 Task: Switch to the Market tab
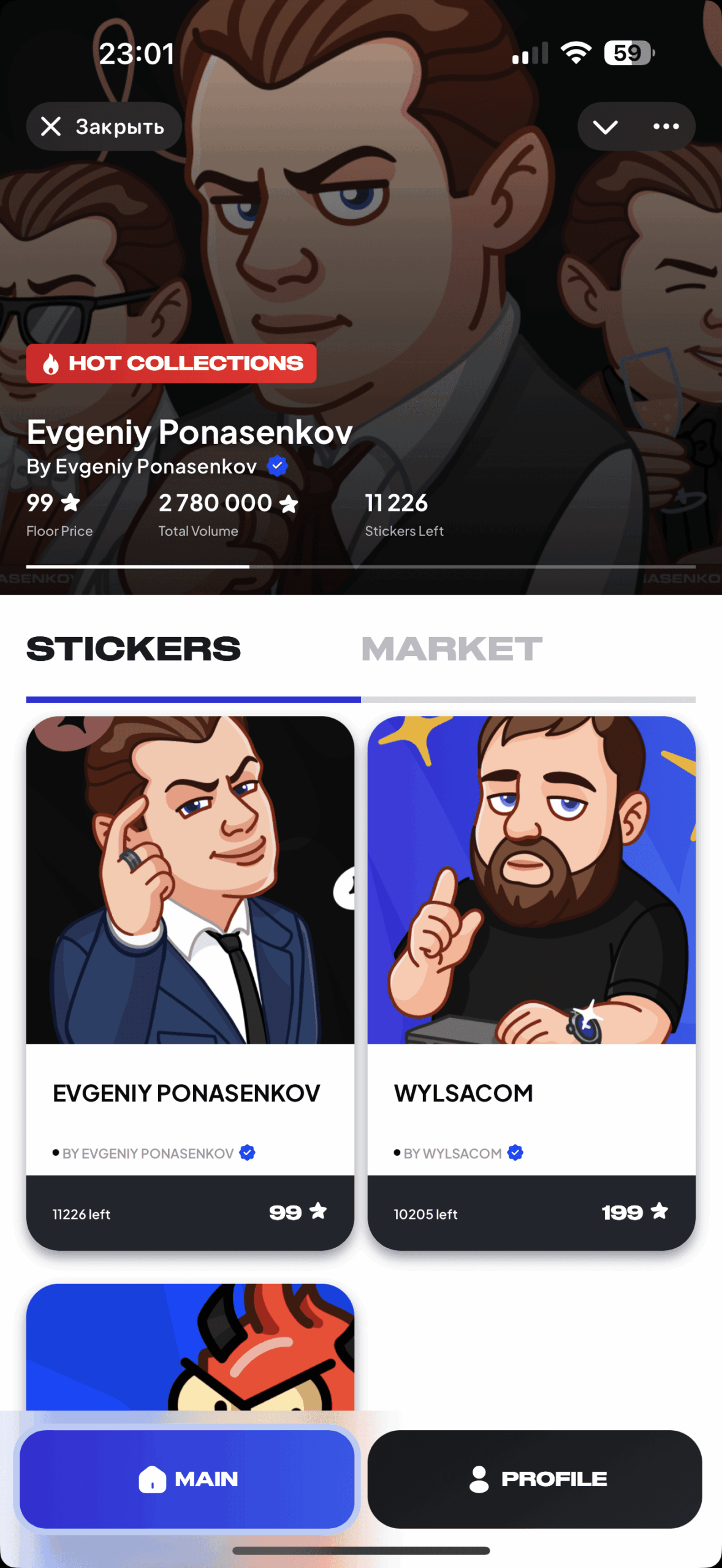tap(452, 649)
